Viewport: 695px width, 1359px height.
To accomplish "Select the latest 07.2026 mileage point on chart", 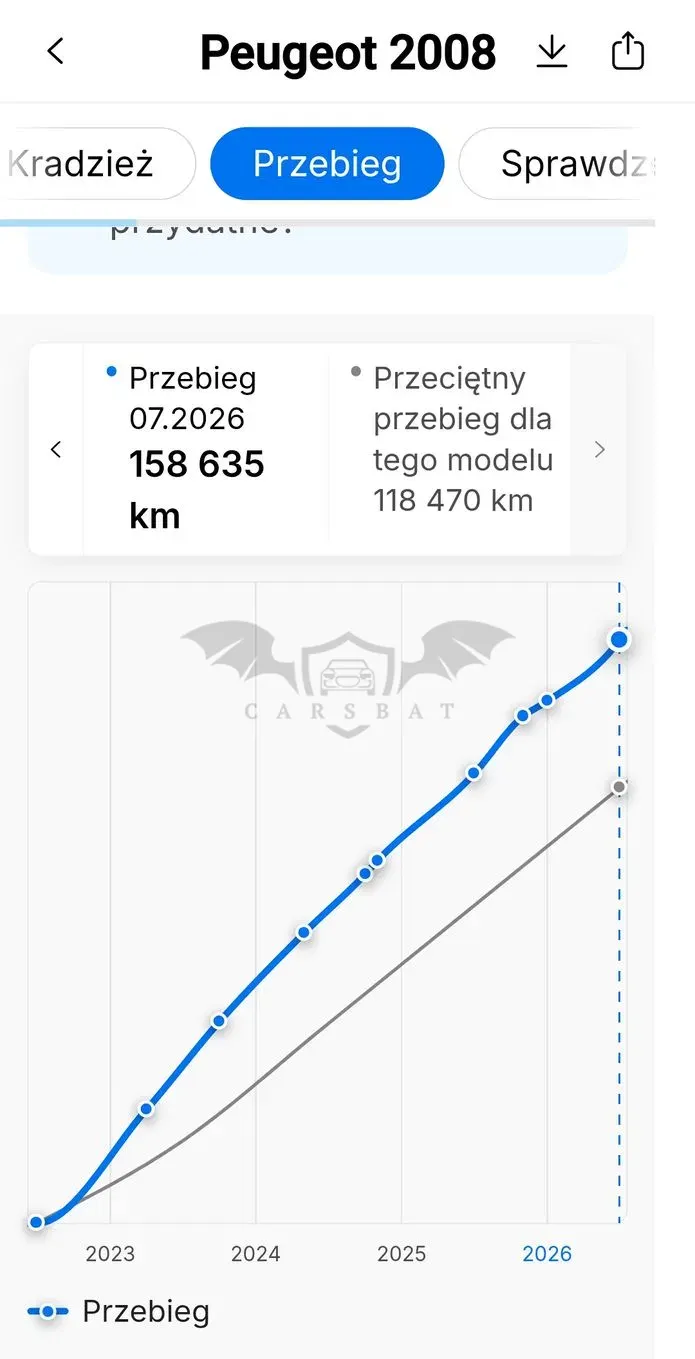I will point(619,639).
